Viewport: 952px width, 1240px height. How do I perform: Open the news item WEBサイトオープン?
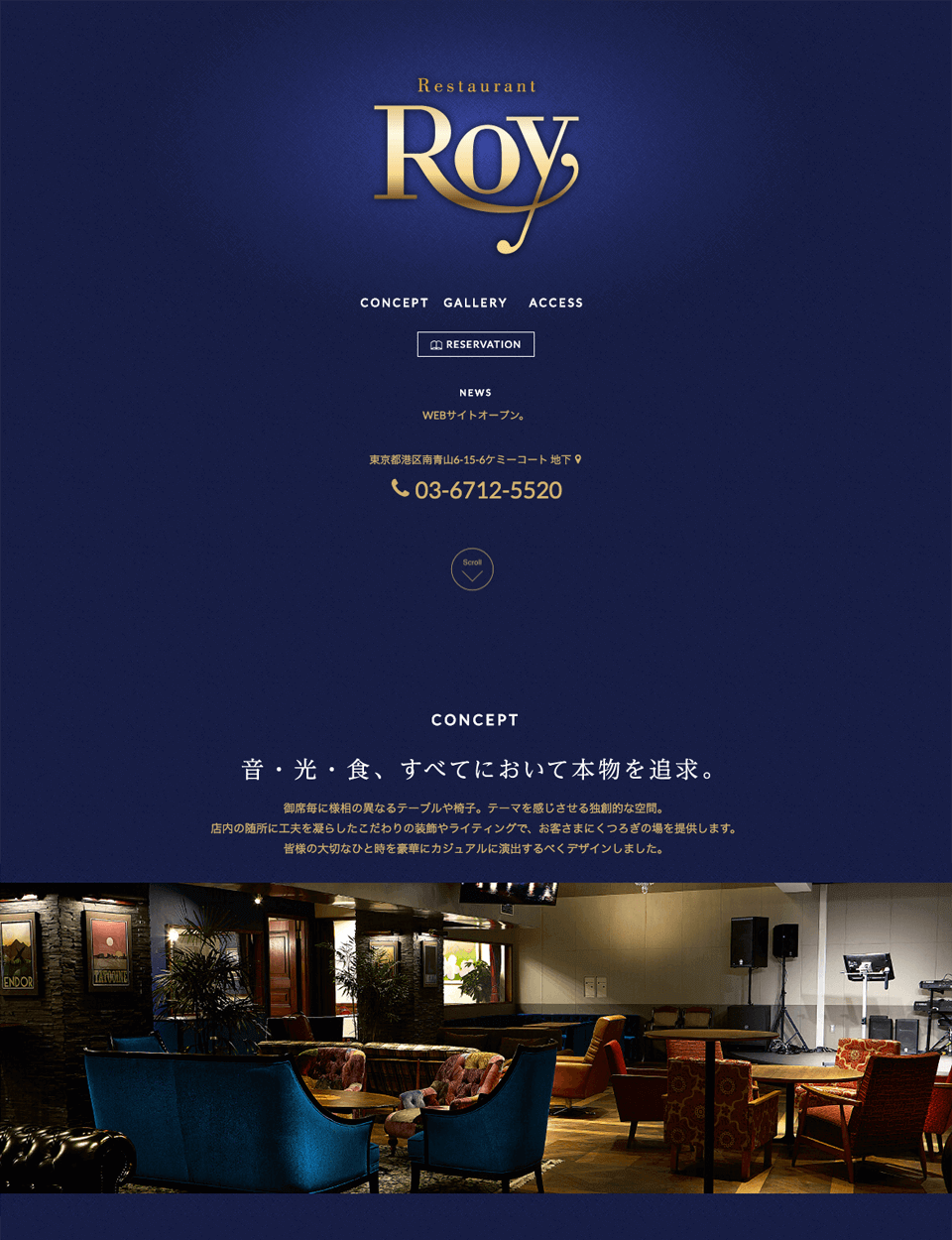coord(474,416)
